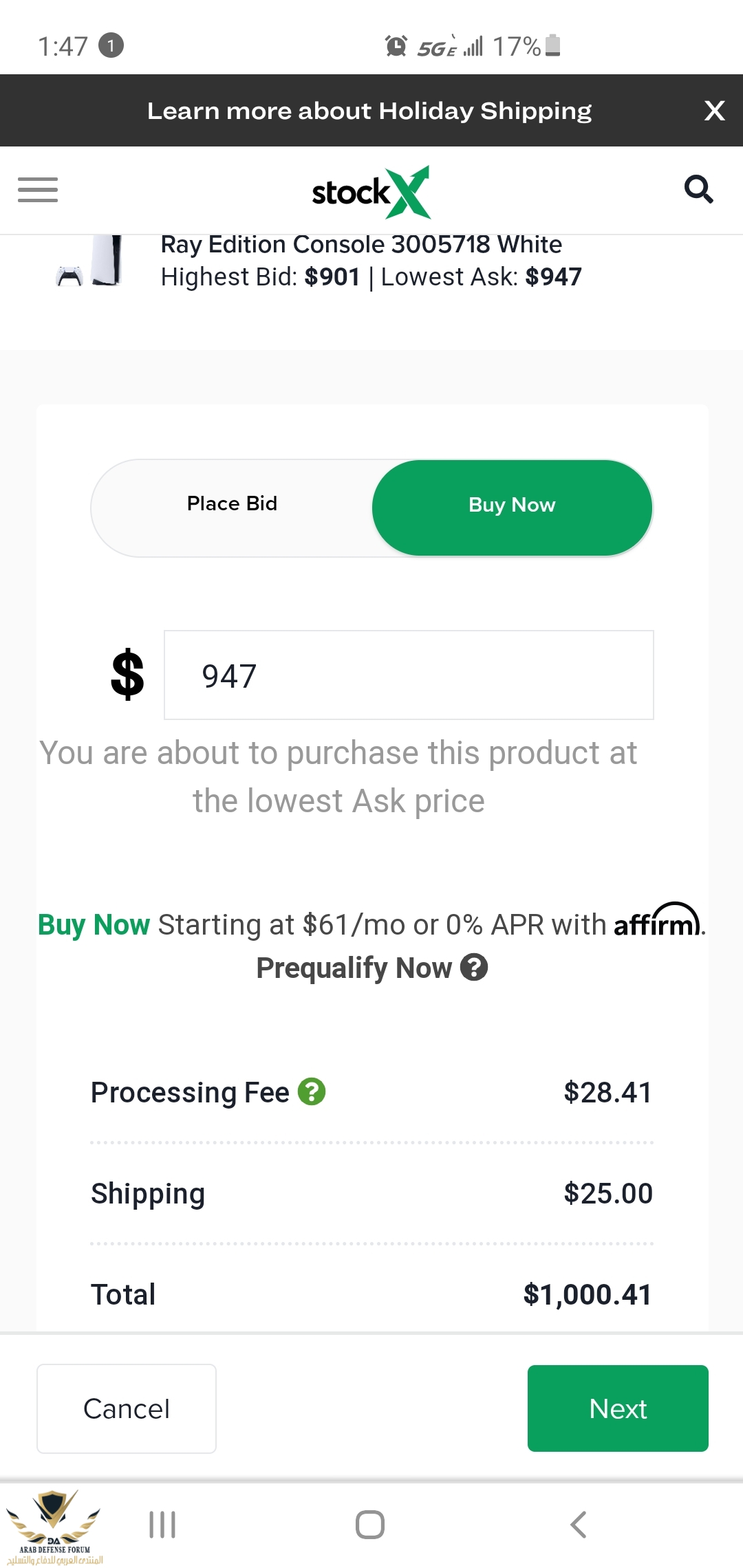The image size is (743, 1568).
Task: Go to the device home screen
Action: pos(370,1525)
